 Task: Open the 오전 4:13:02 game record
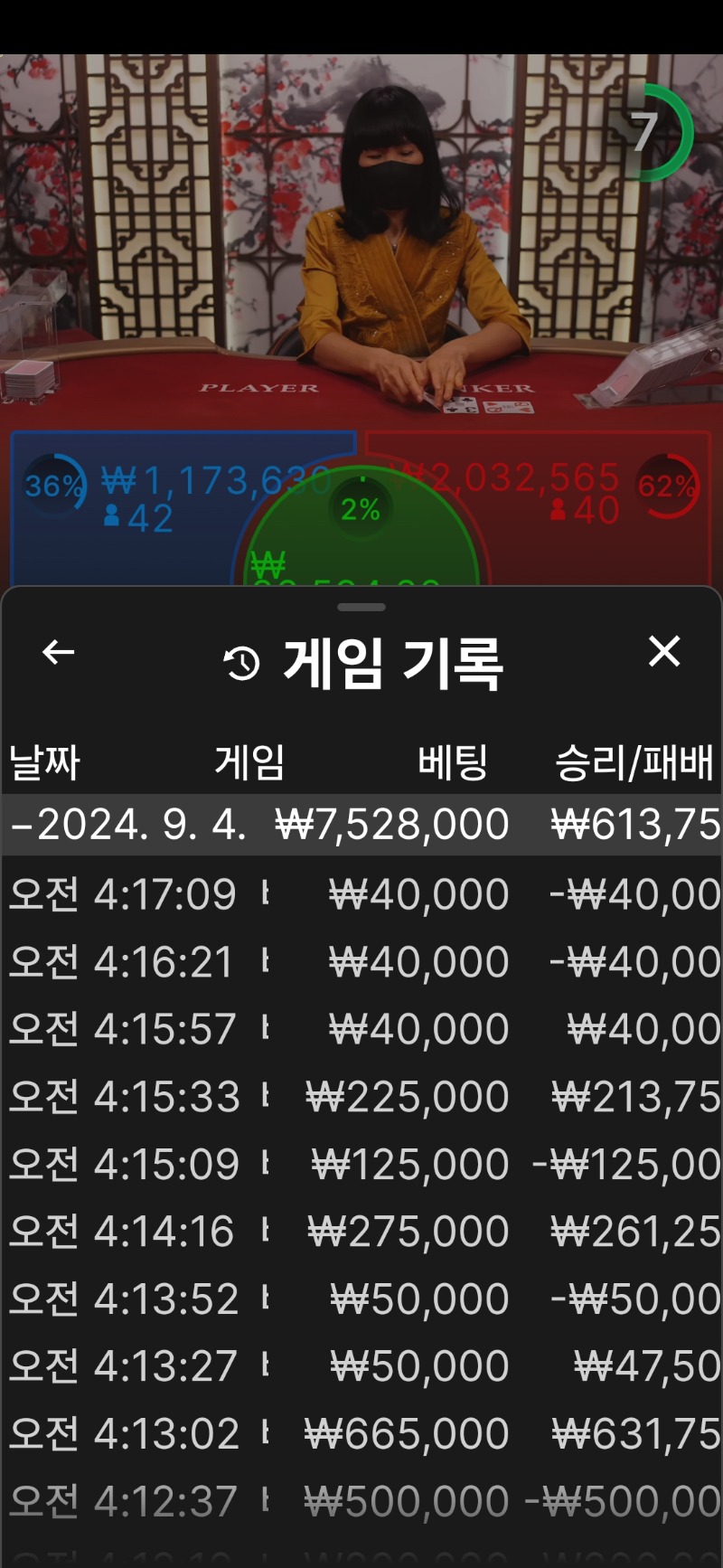(361, 1433)
